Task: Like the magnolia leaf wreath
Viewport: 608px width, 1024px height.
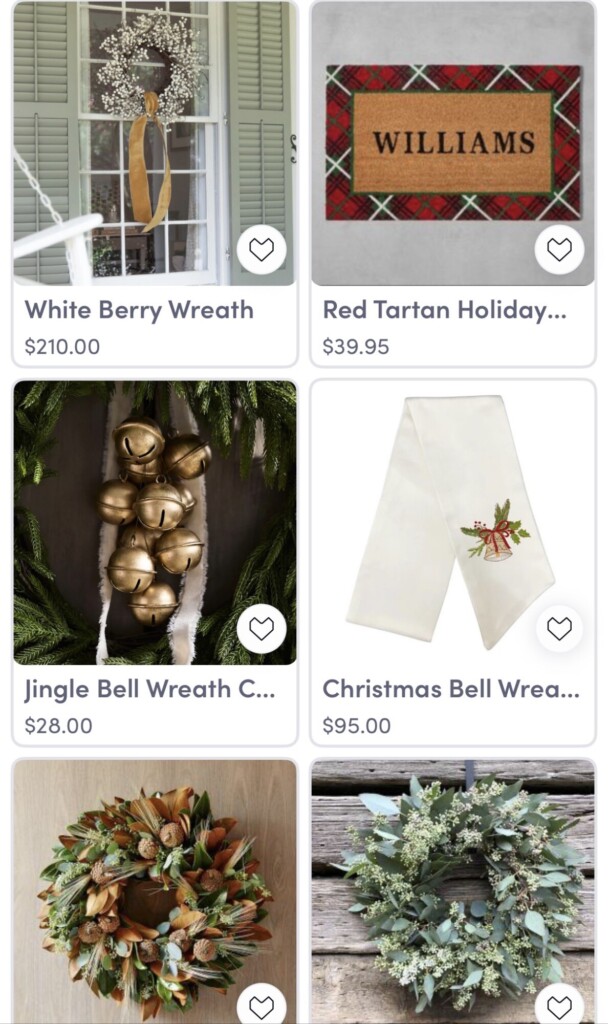Action: [261, 1006]
